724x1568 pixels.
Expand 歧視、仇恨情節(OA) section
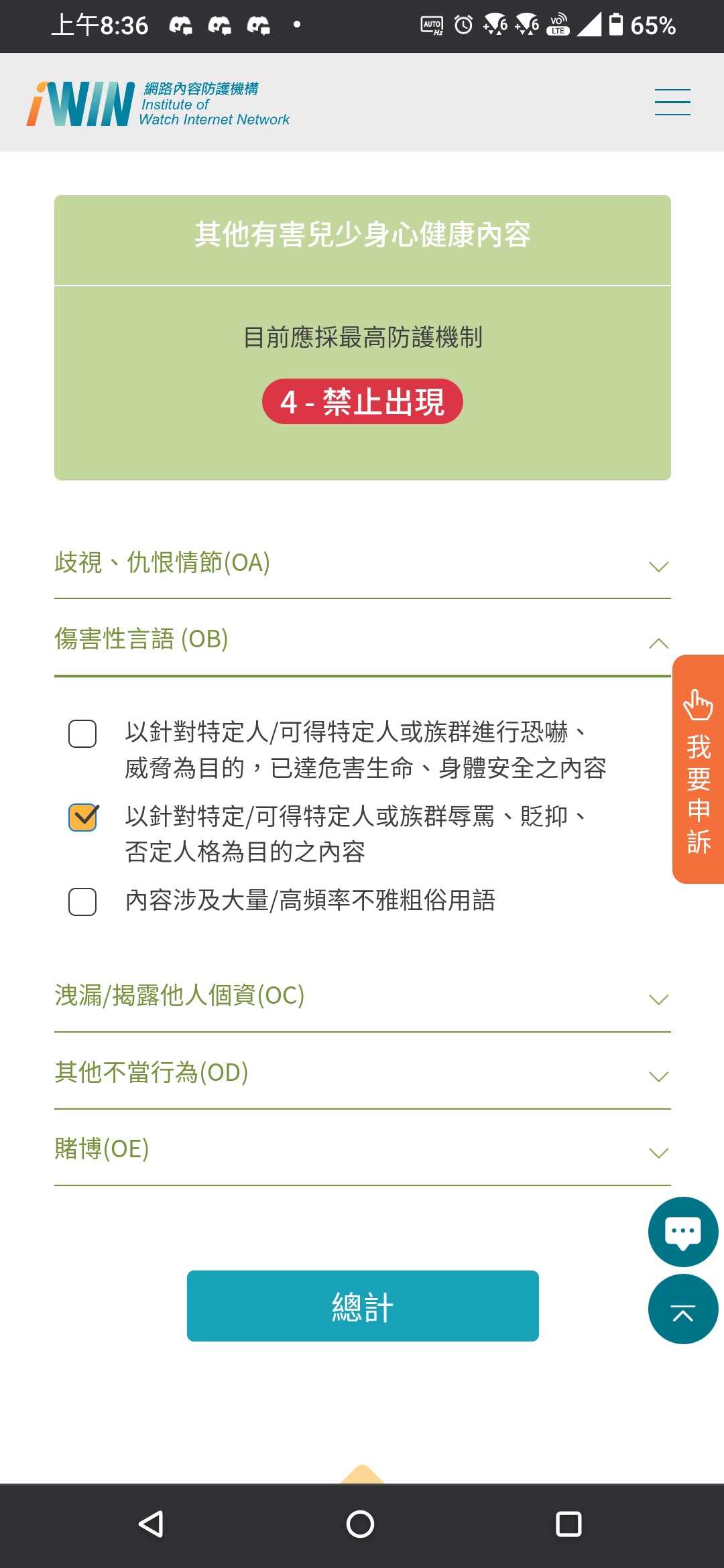(362, 564)
